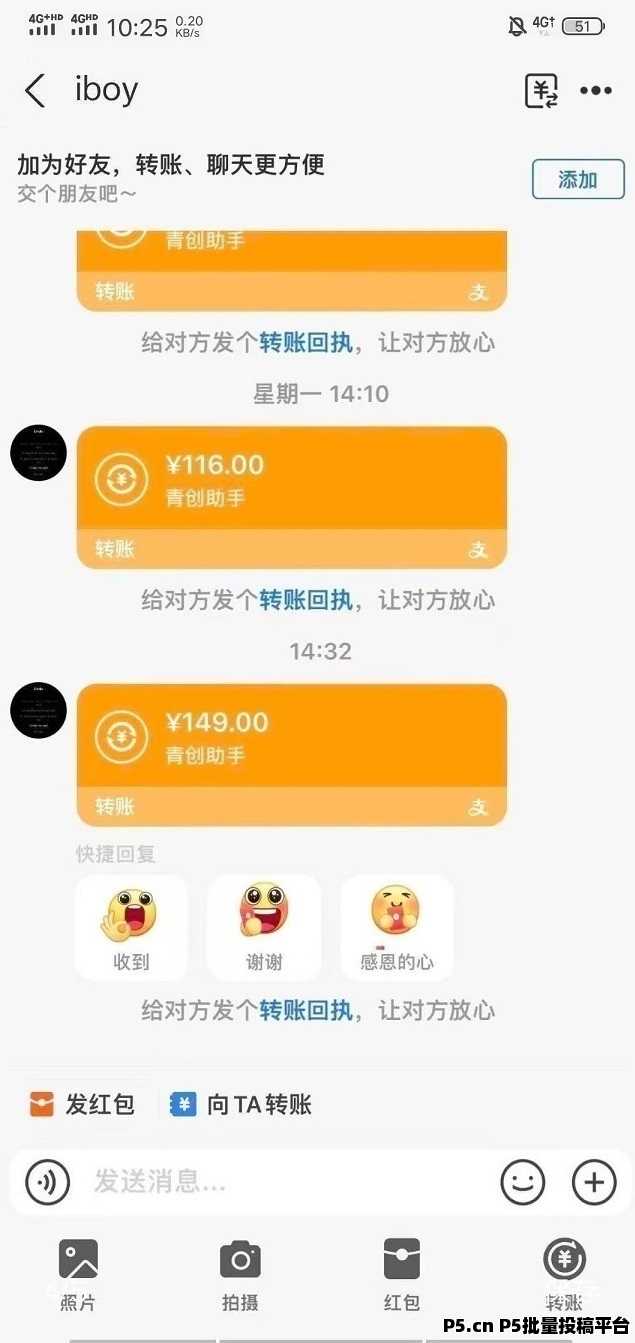Open the transfer records icon in header
The height and width of the screenshot is (1343, 635).
click(x=541, y=91)
